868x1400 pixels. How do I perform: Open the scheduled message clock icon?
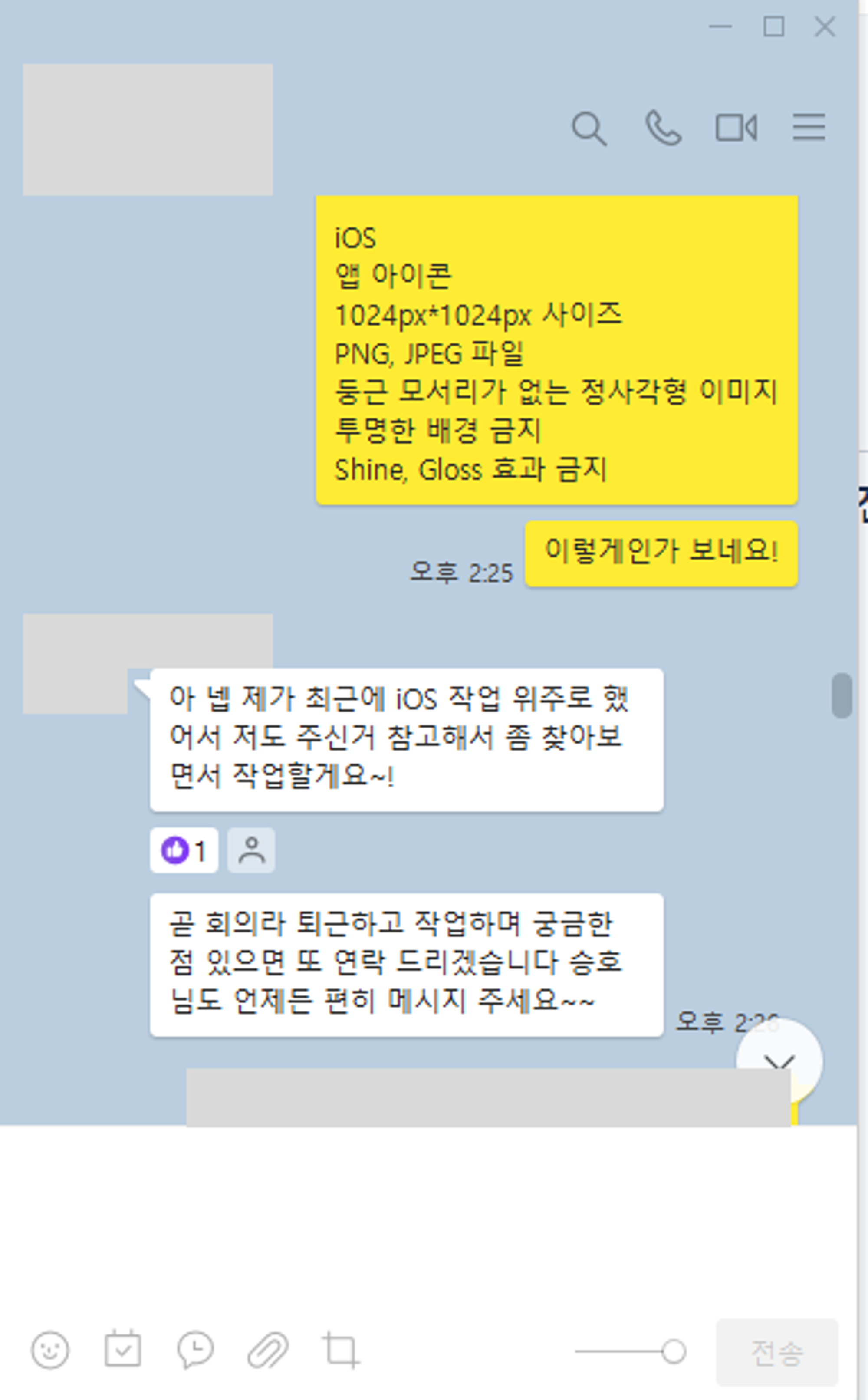coord(195,1350)
